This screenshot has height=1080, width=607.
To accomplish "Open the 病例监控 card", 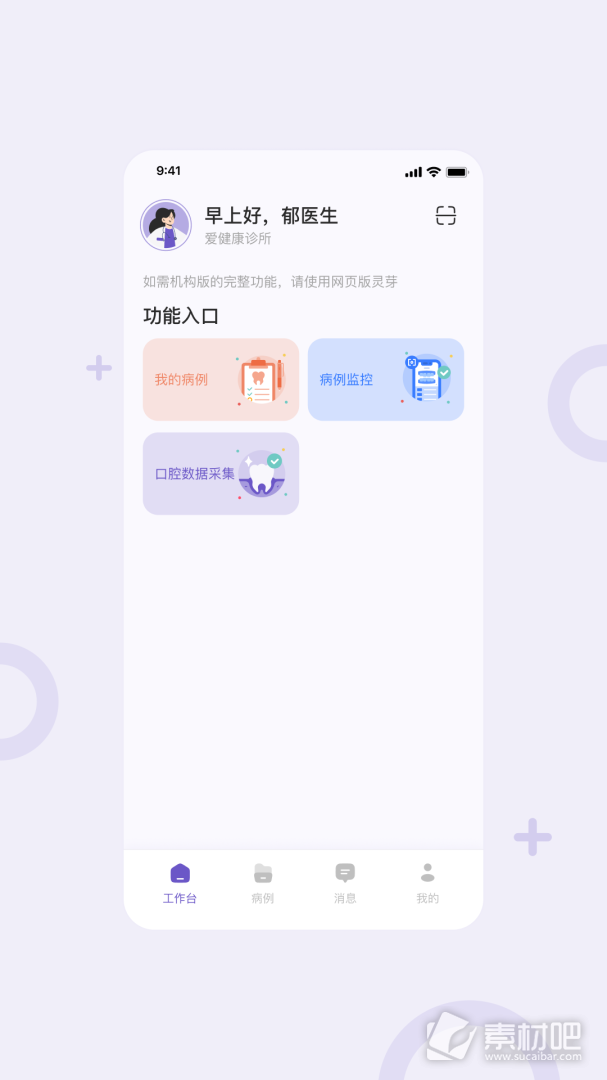I will click(385, 379).
